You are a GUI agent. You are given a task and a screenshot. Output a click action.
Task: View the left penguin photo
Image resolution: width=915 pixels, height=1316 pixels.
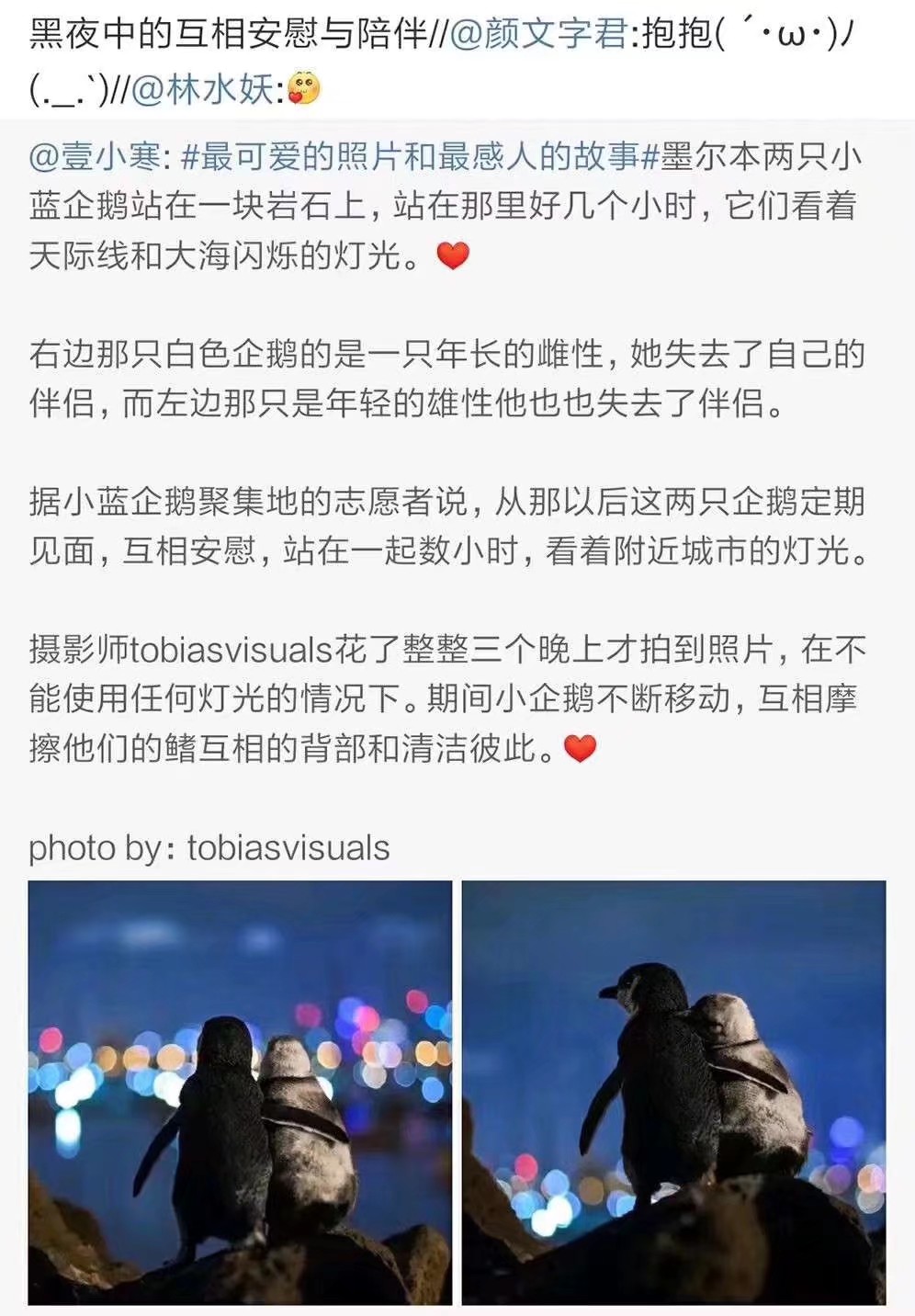click(x=240, y=1093)
